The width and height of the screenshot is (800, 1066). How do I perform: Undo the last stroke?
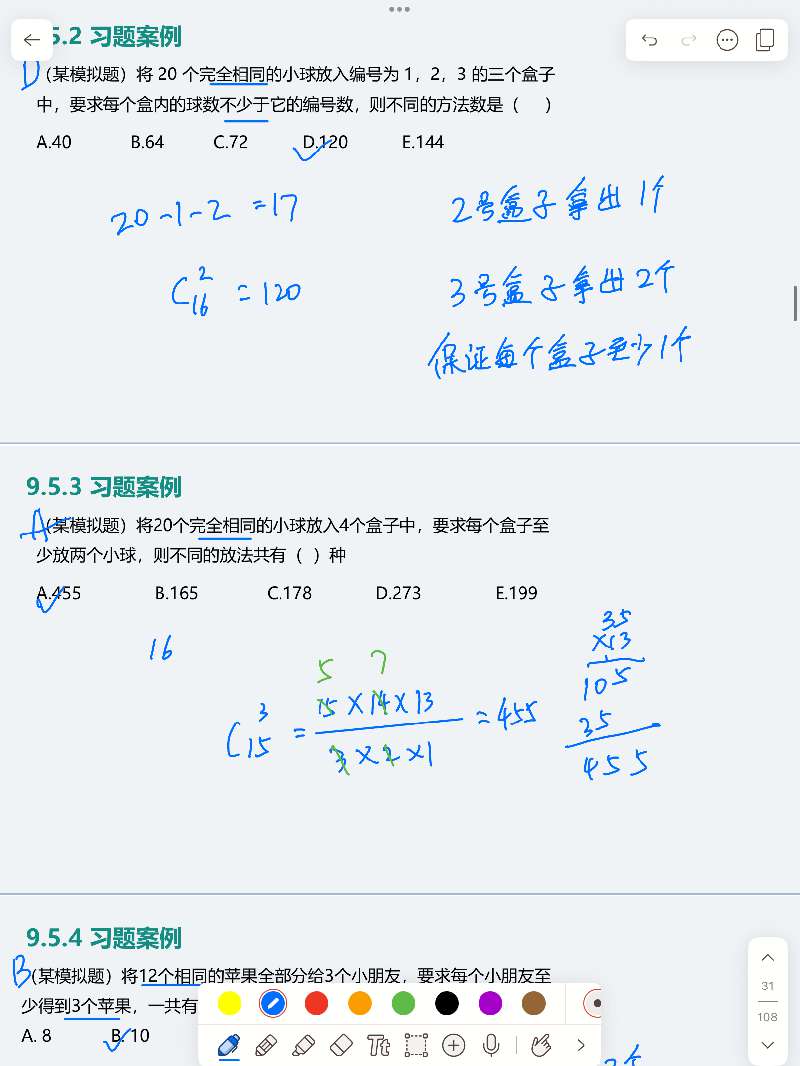(x=650, y=40)
